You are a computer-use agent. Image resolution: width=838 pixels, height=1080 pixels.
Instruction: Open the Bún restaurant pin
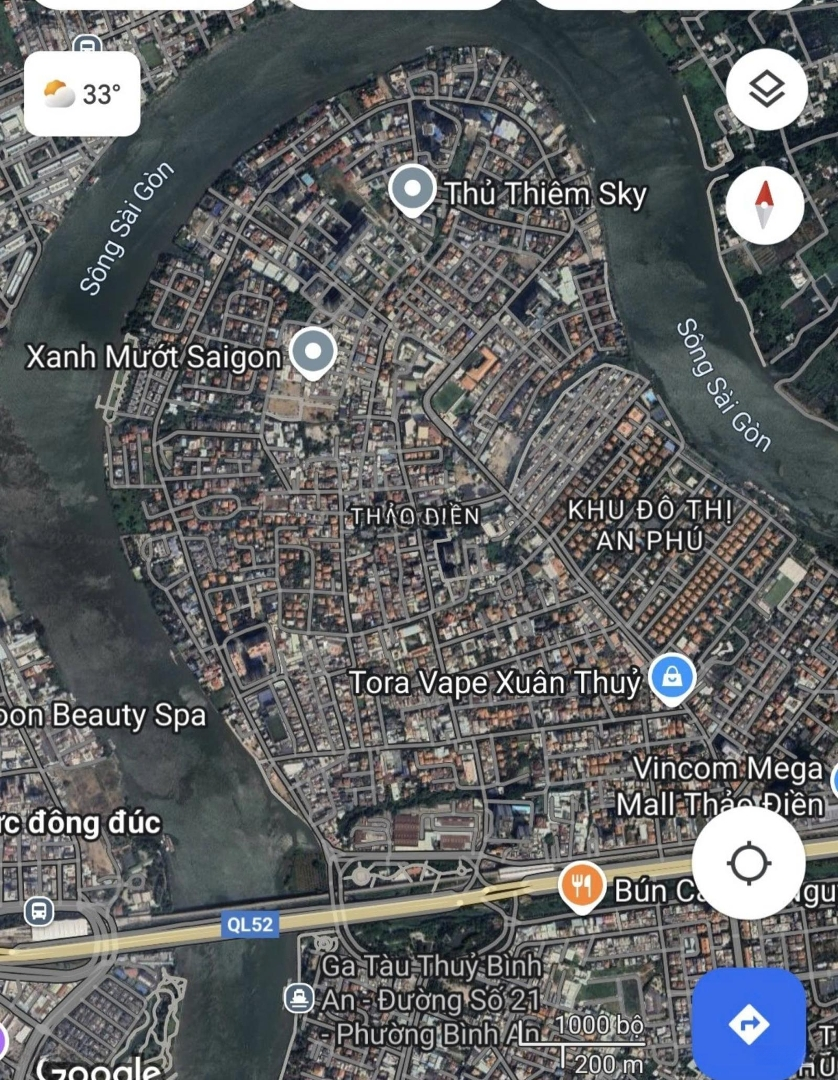581,886
